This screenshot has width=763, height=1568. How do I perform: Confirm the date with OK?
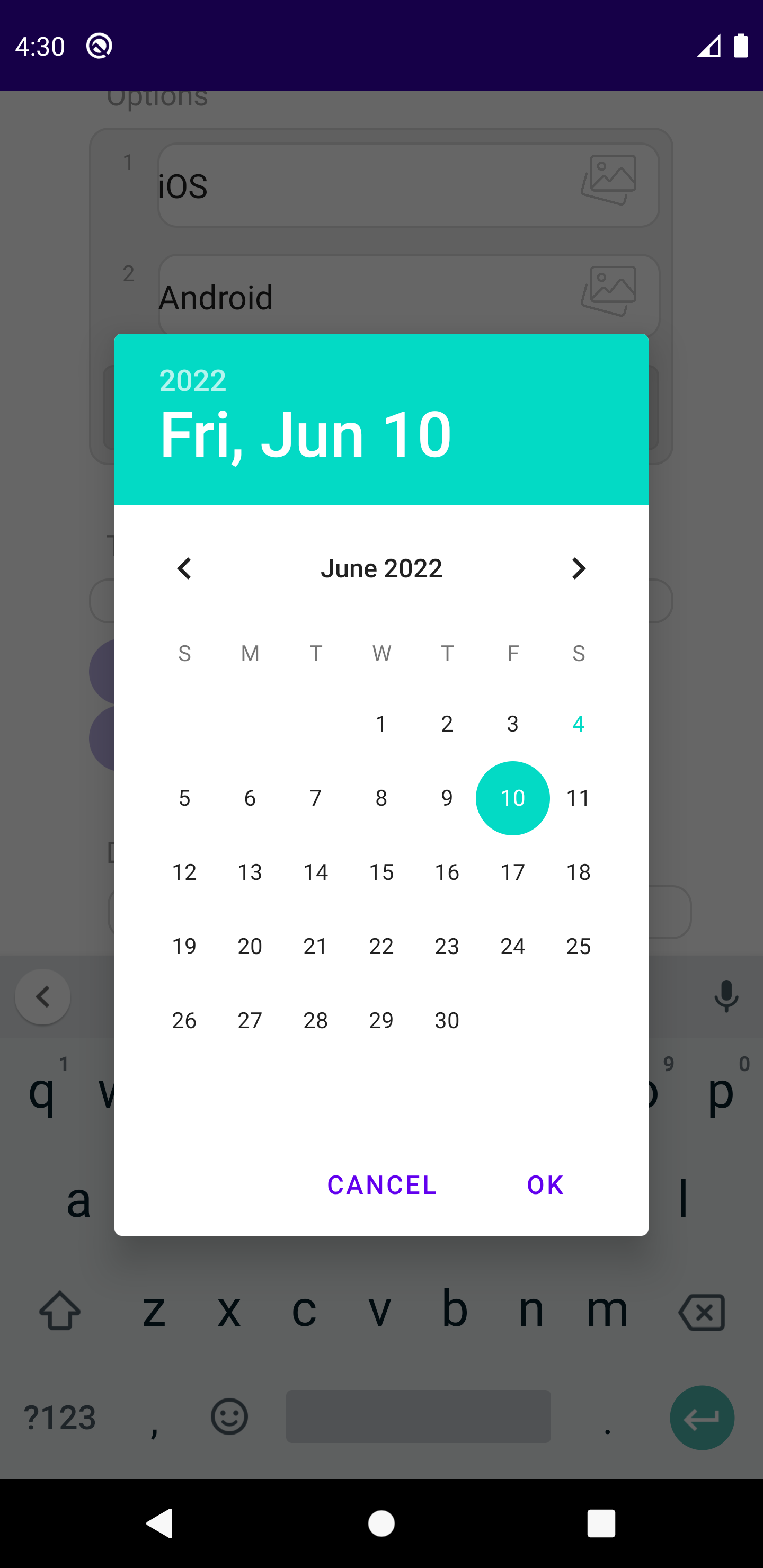[545, 1184]
